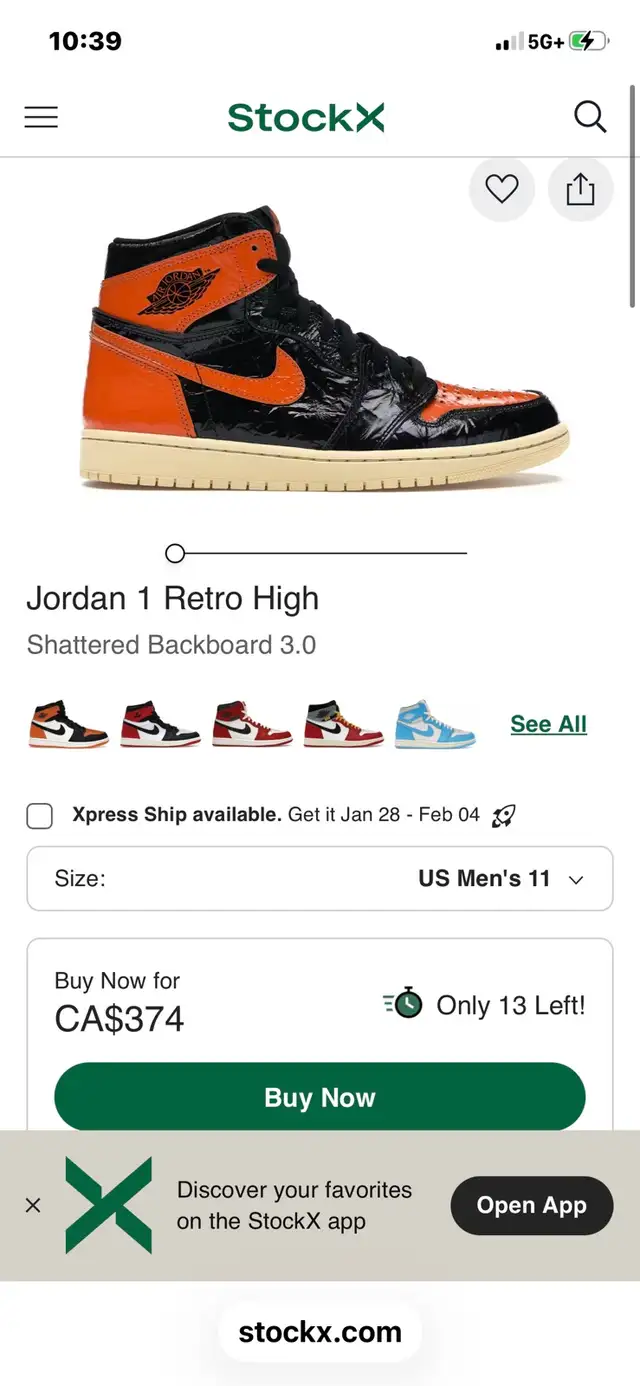Open the hamburger menu

(41, 117)
